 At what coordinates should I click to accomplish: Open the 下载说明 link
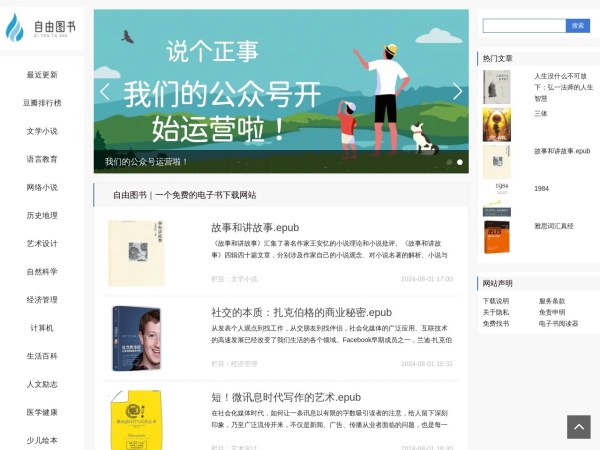[x=496, y=301]
